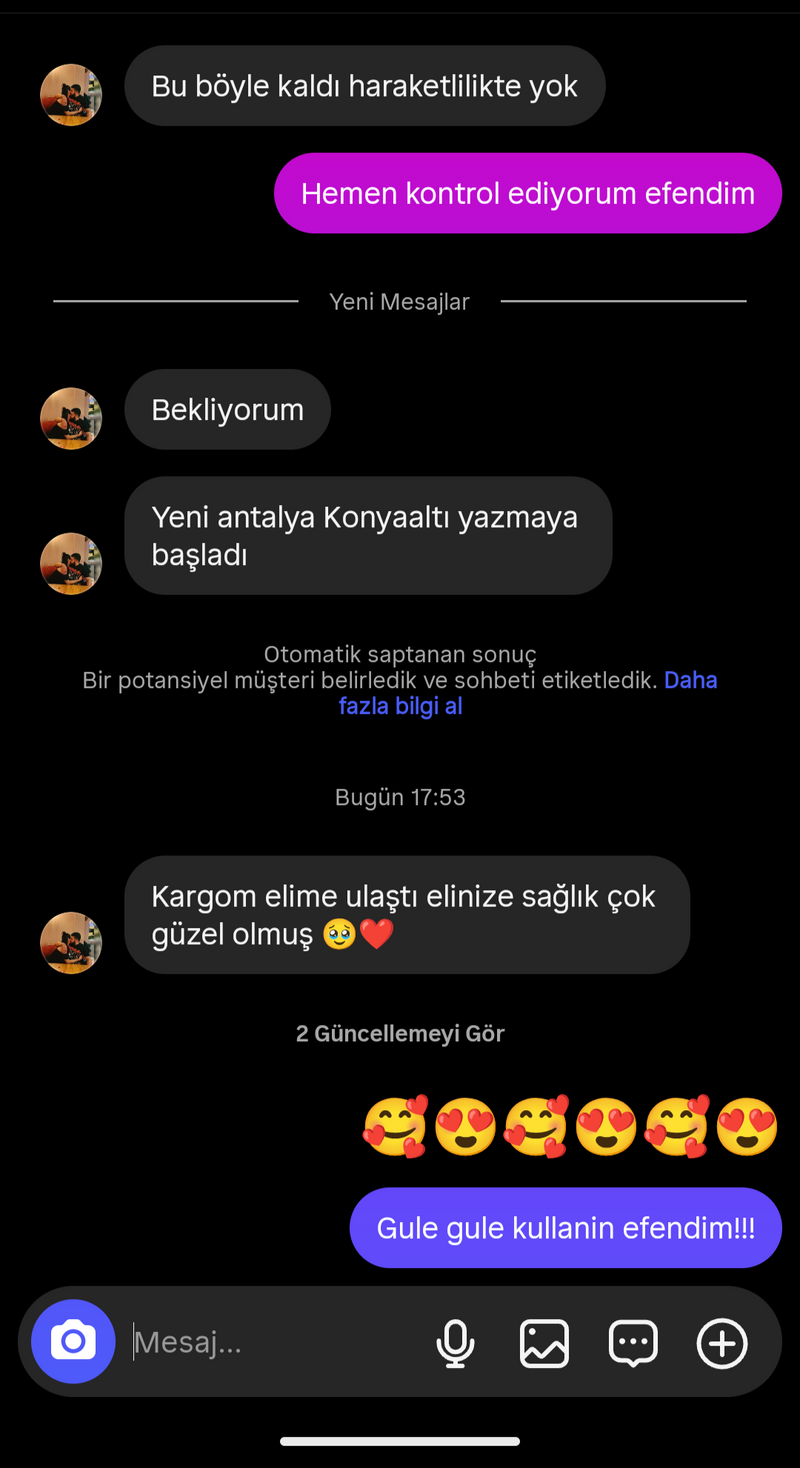Open the photo gallery picker
Screen dimensions: 800x1468
tap(544, 1342)
